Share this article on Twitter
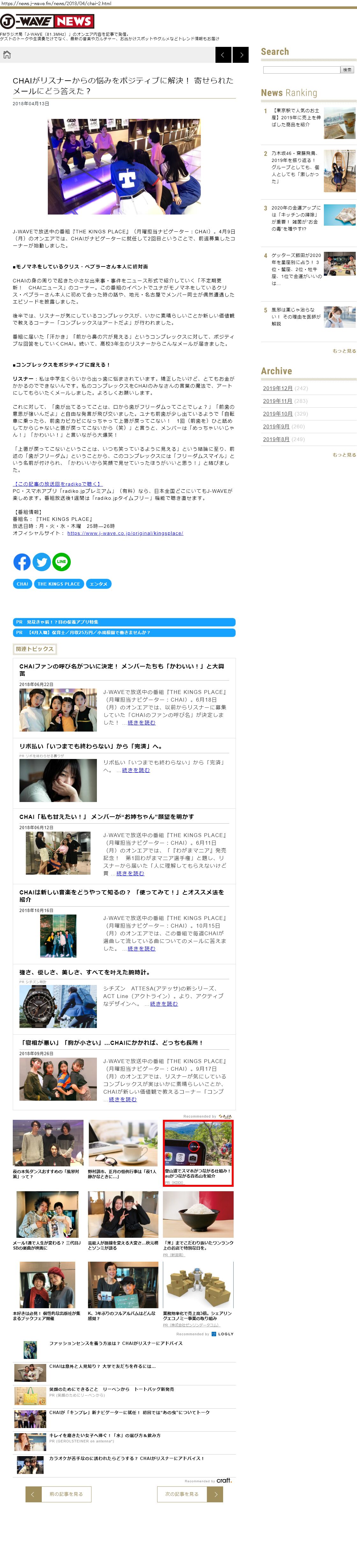The image size is (357, 1568). coord(41,562)
